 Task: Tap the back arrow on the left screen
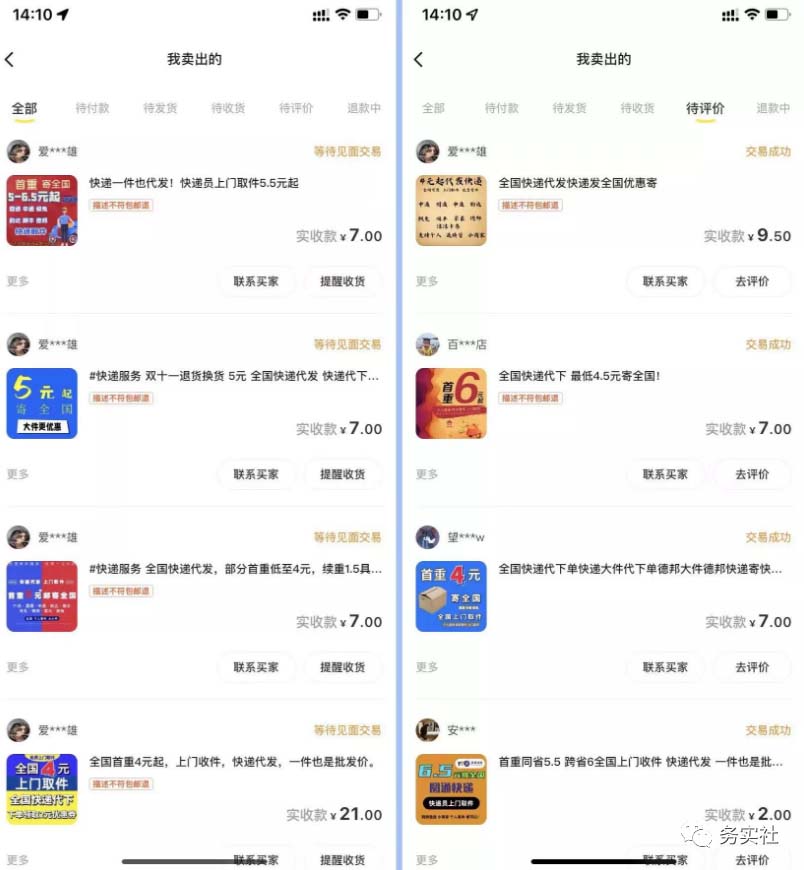pyautogui.click(x=10, y=59)
